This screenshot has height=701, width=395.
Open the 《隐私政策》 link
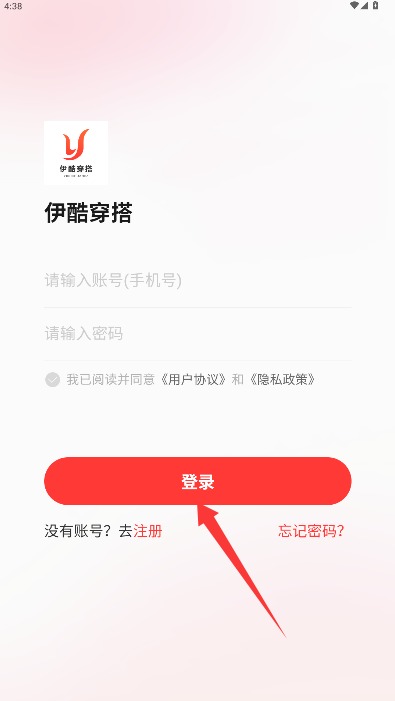[282, 380]
